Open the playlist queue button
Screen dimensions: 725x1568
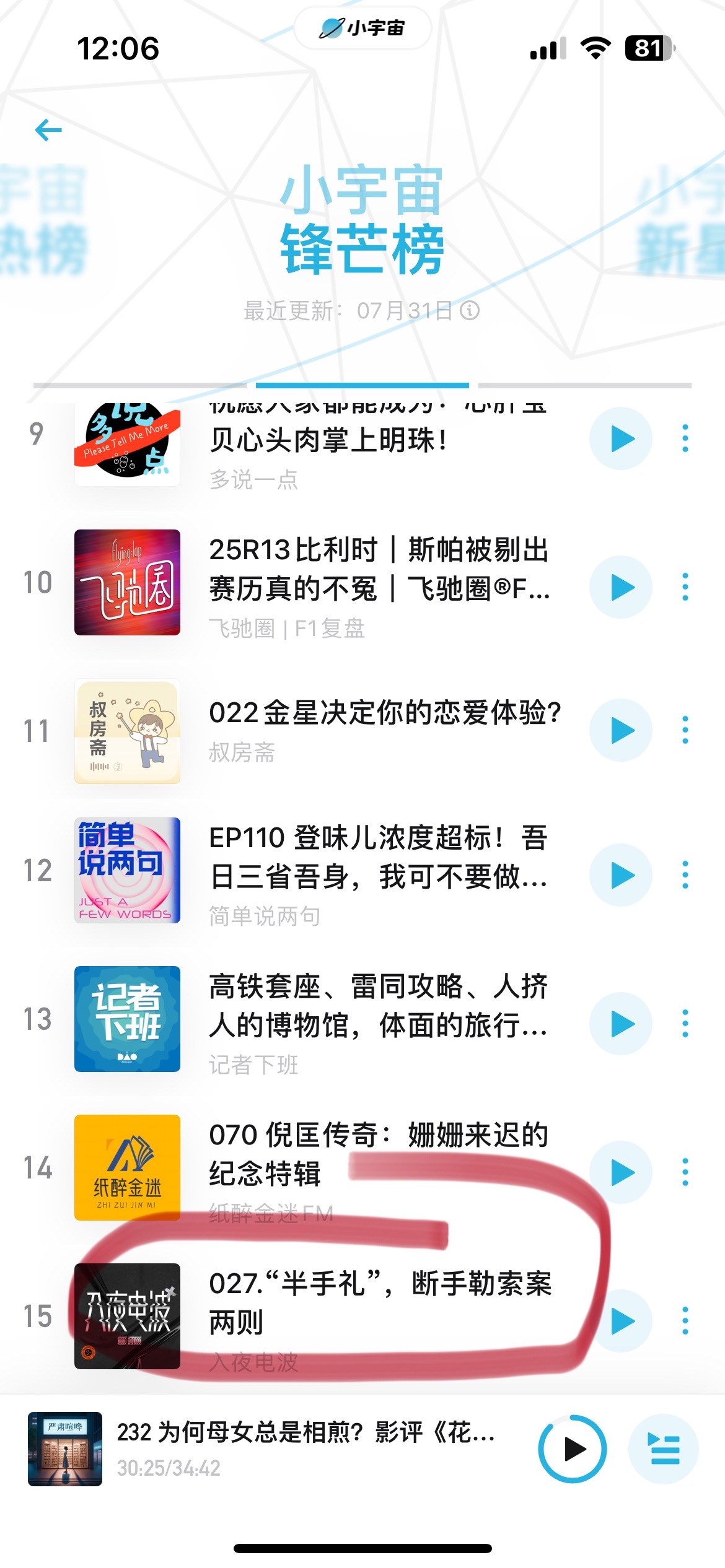tap(664, 1449)
